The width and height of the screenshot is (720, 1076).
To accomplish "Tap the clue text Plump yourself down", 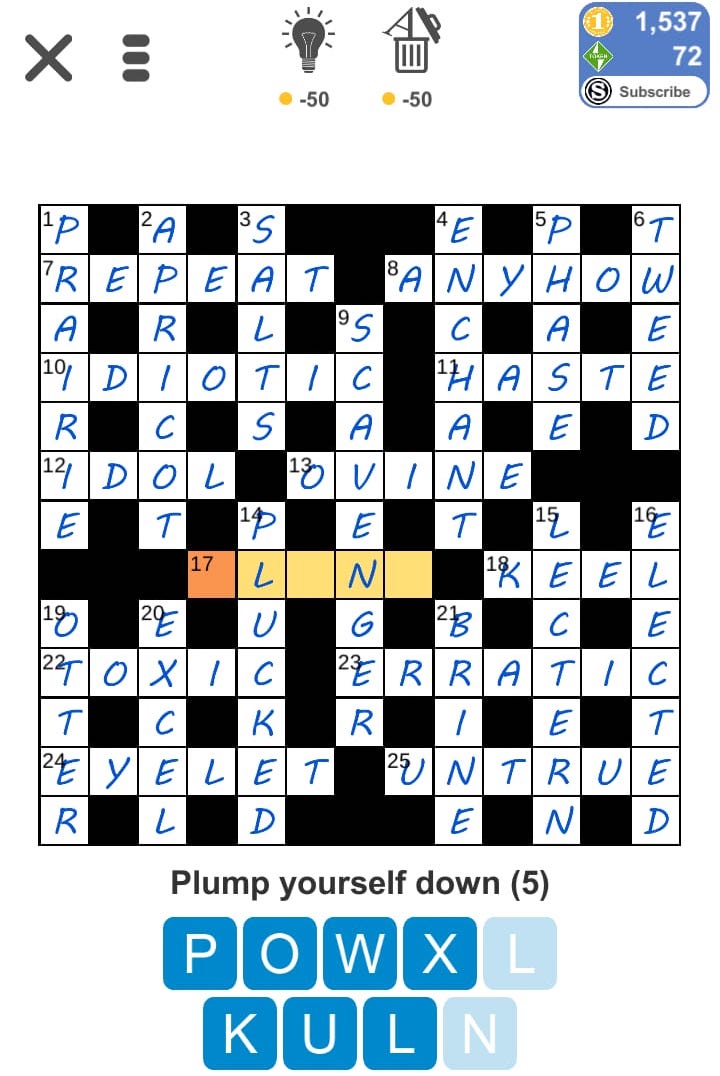I will 360,884.
